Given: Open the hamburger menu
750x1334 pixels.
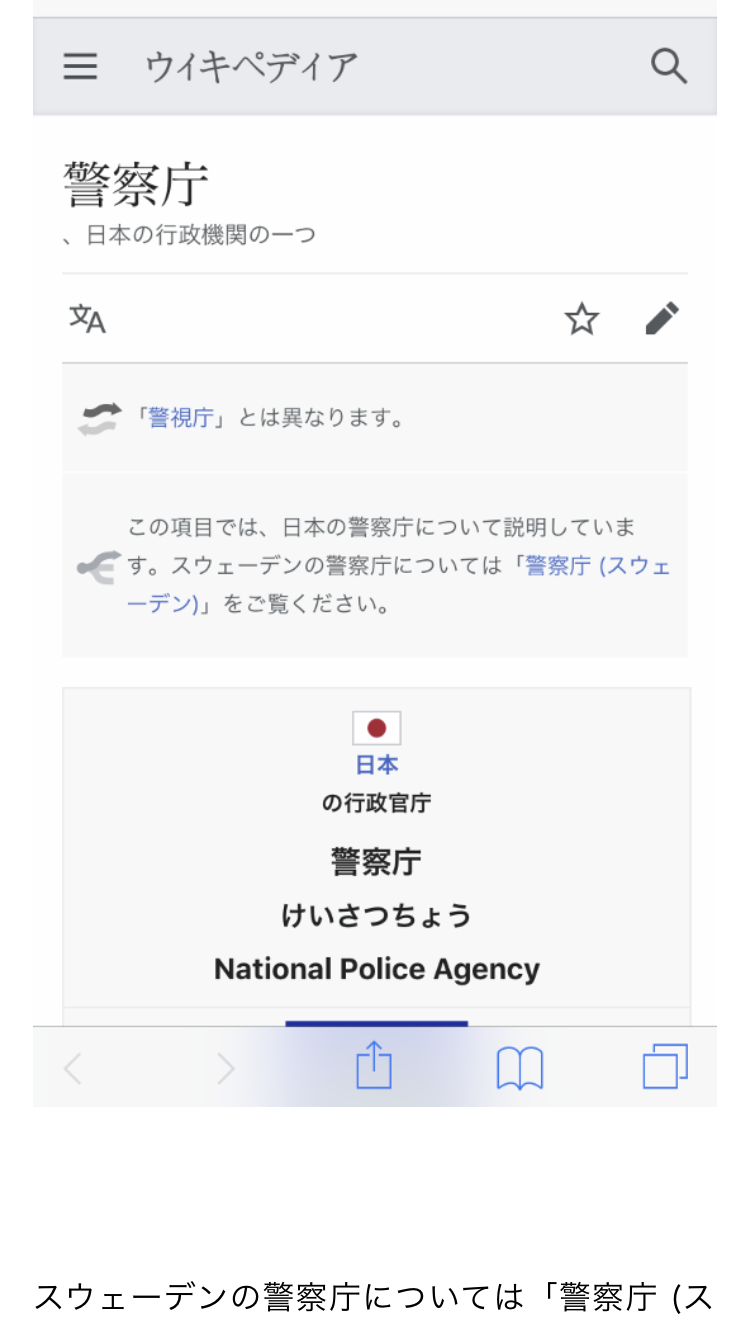Looking at the screenshot, I should point(80,66).
